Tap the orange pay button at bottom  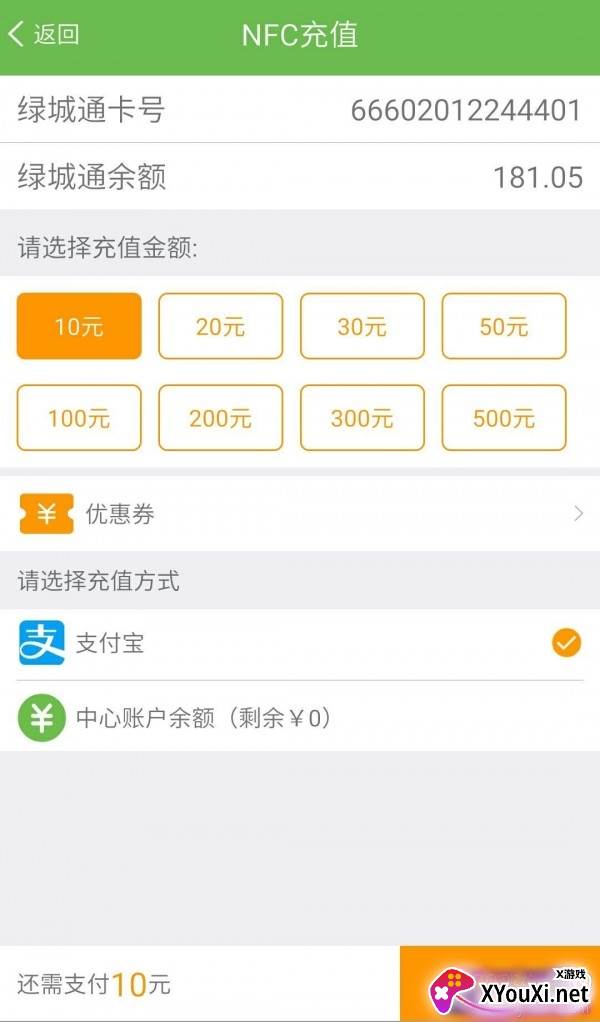500,984
